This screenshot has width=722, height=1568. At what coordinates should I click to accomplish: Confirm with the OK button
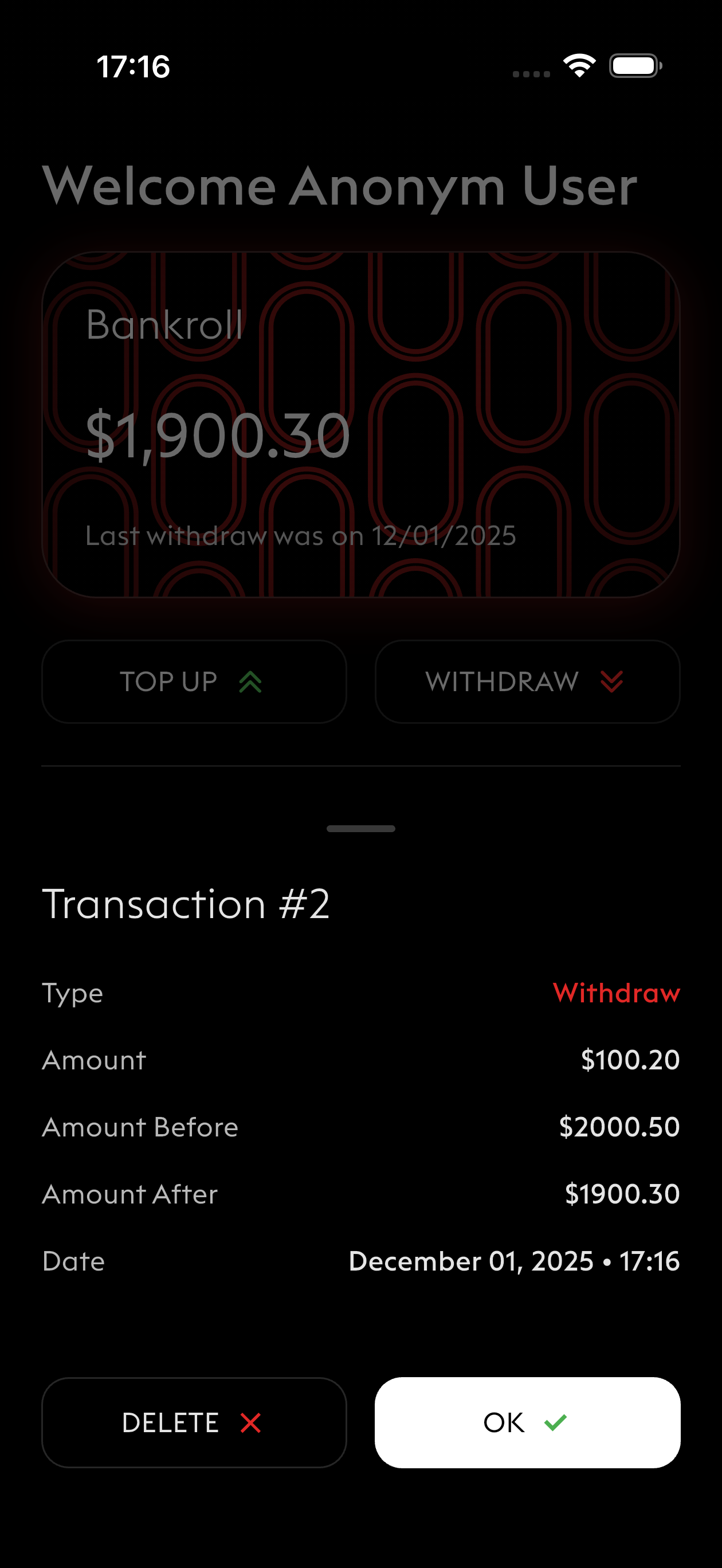click(x=527, y=1422)
